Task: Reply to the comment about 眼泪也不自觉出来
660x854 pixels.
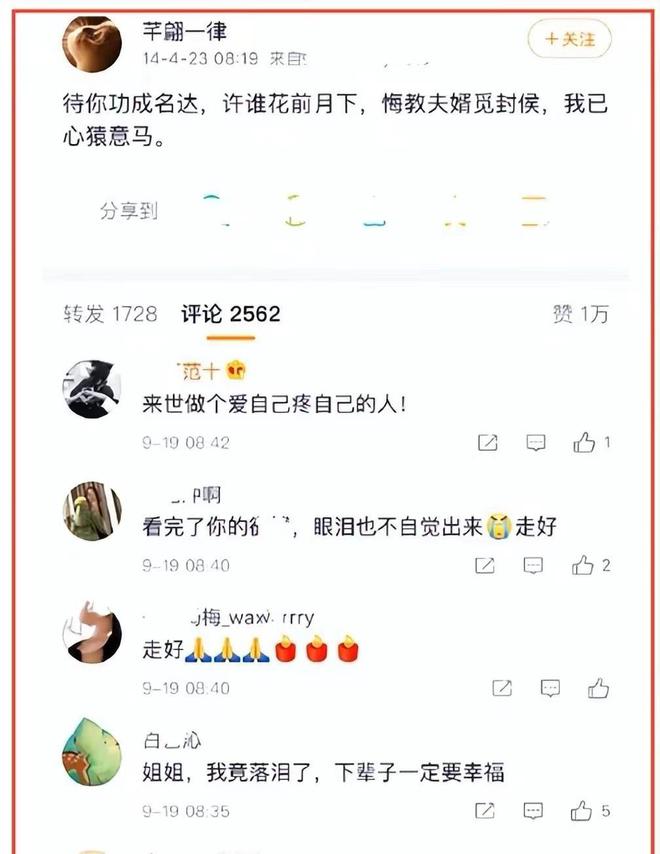Action: coord(535,565)
